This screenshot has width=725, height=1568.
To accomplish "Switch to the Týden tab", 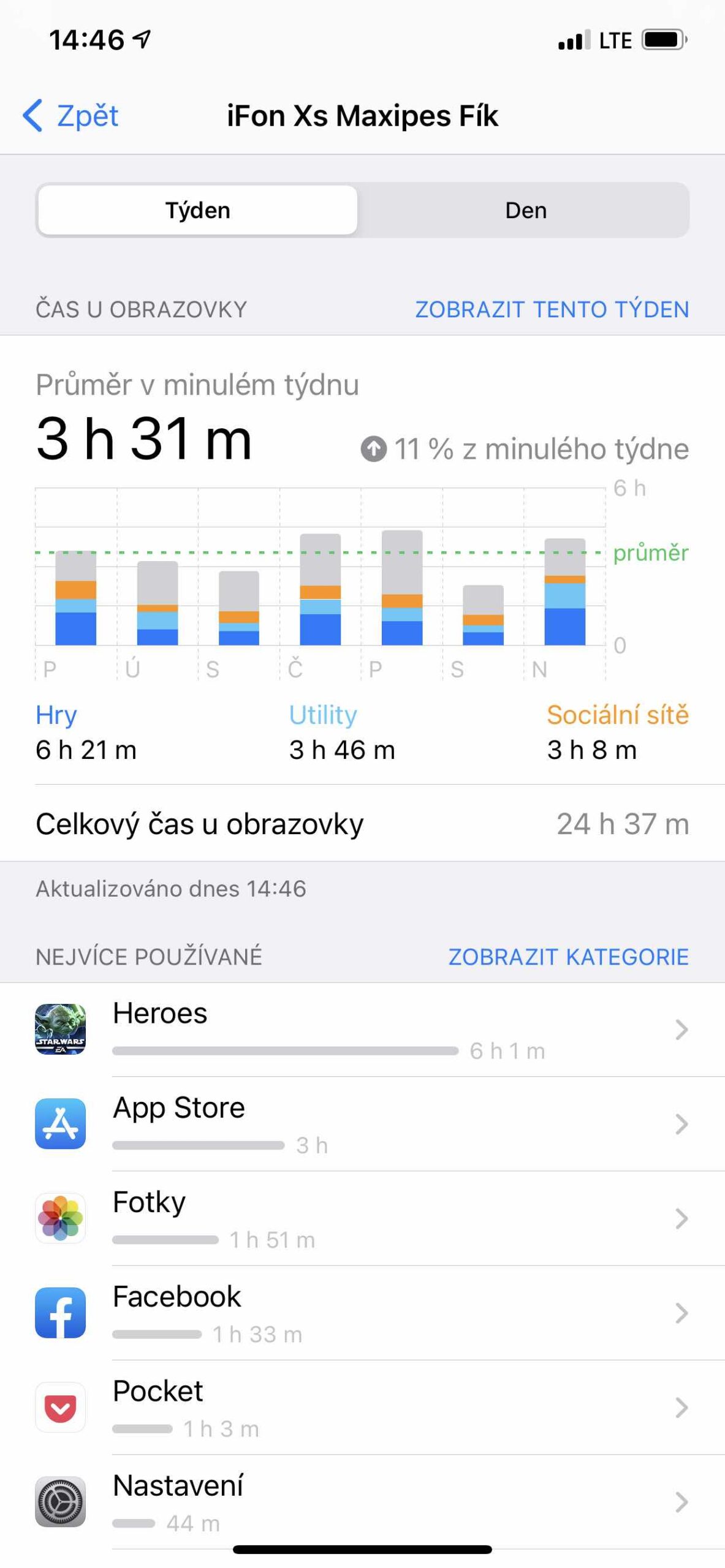I will (197, 209).
